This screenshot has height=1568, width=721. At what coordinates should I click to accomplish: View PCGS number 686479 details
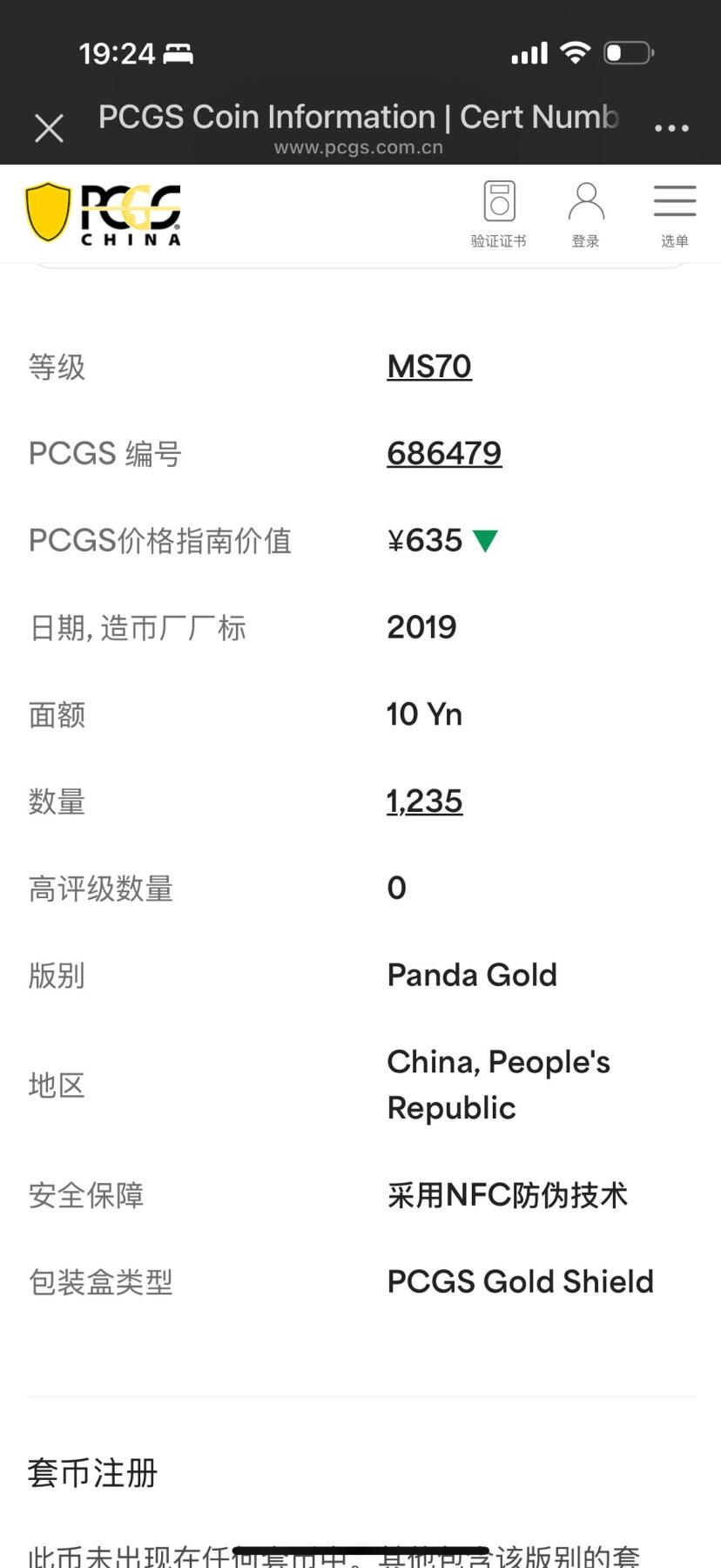[444, 453]
